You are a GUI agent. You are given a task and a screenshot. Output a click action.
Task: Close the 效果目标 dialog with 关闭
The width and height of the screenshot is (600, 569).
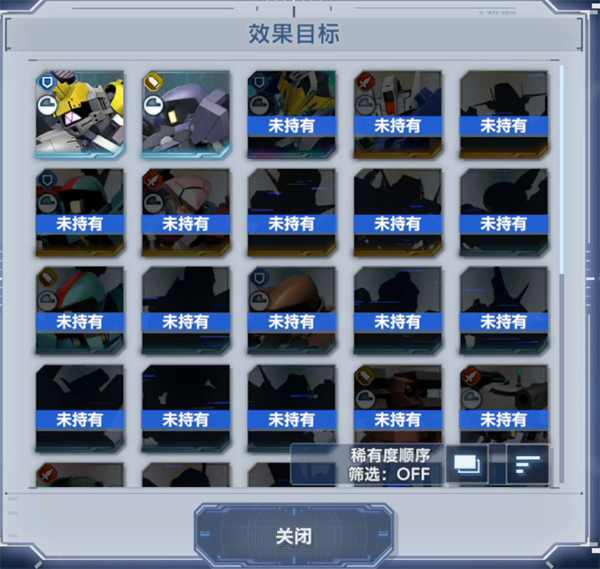pyautogui.click(x=293, y=536)
